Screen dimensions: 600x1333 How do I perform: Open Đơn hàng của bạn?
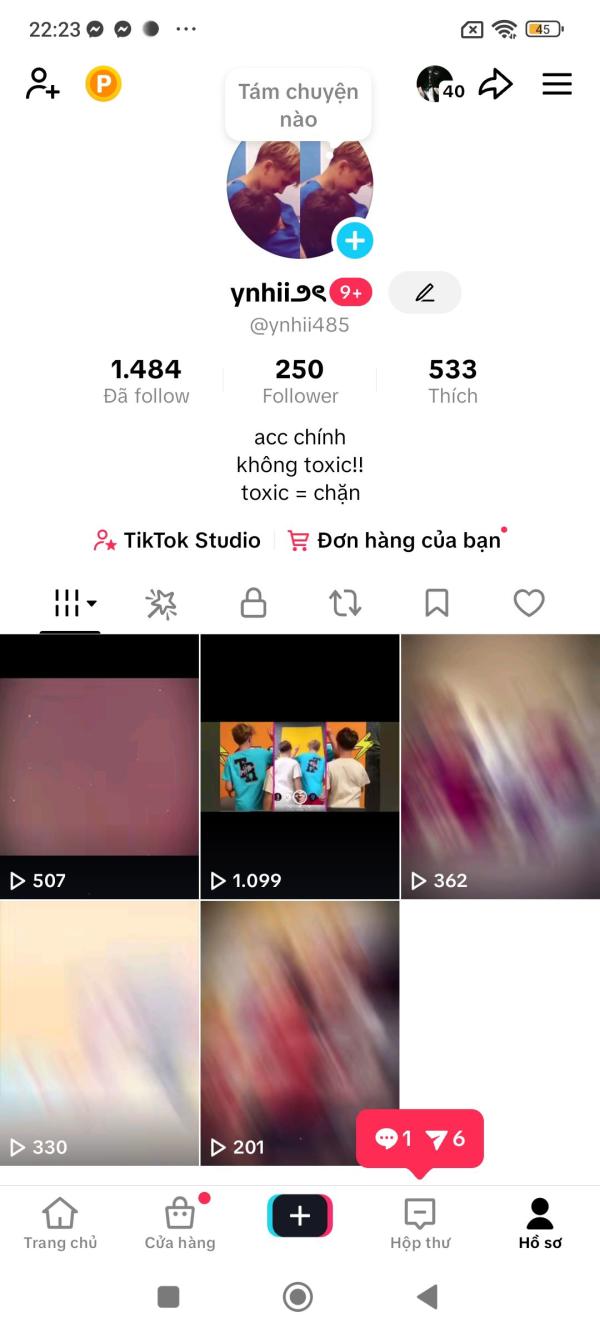pyautogui.click(x=395, y=540)
